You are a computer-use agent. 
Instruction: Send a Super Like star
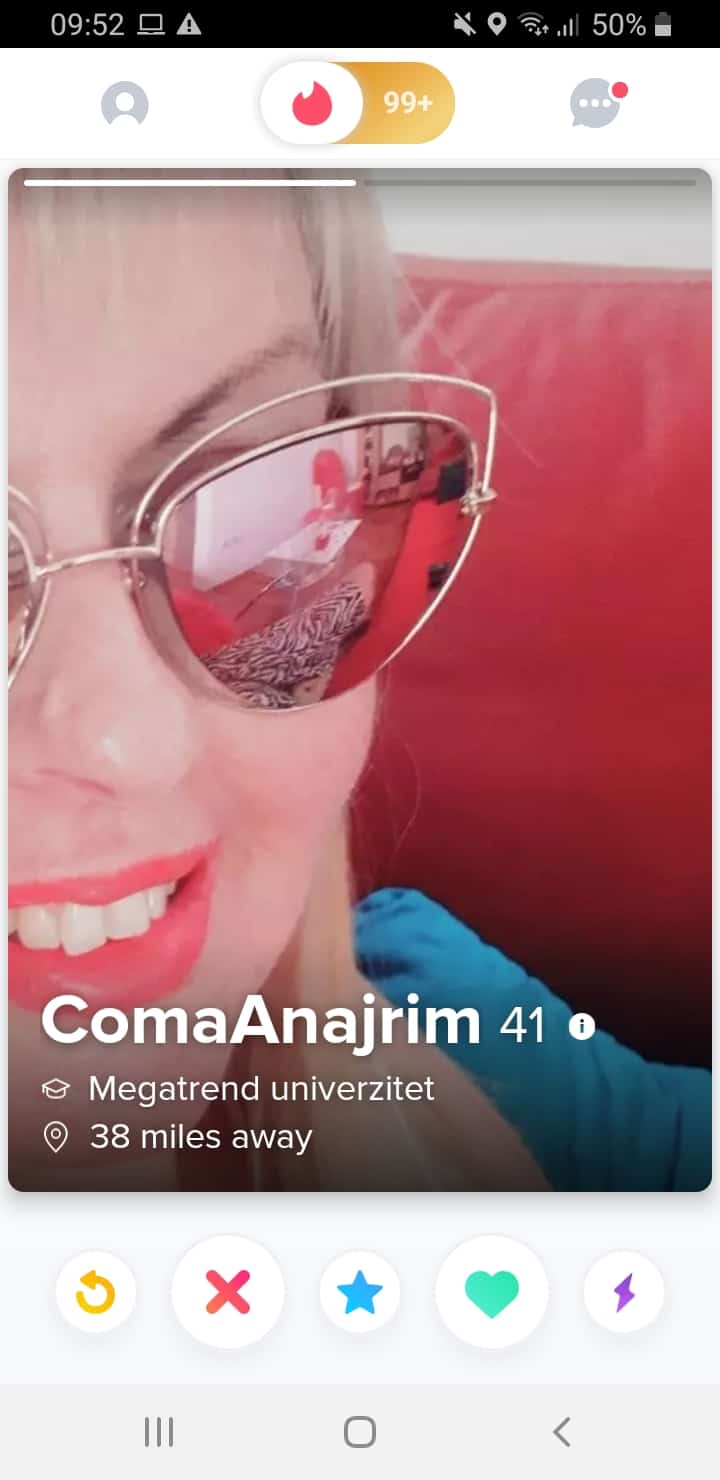(x=360, y=1292)
